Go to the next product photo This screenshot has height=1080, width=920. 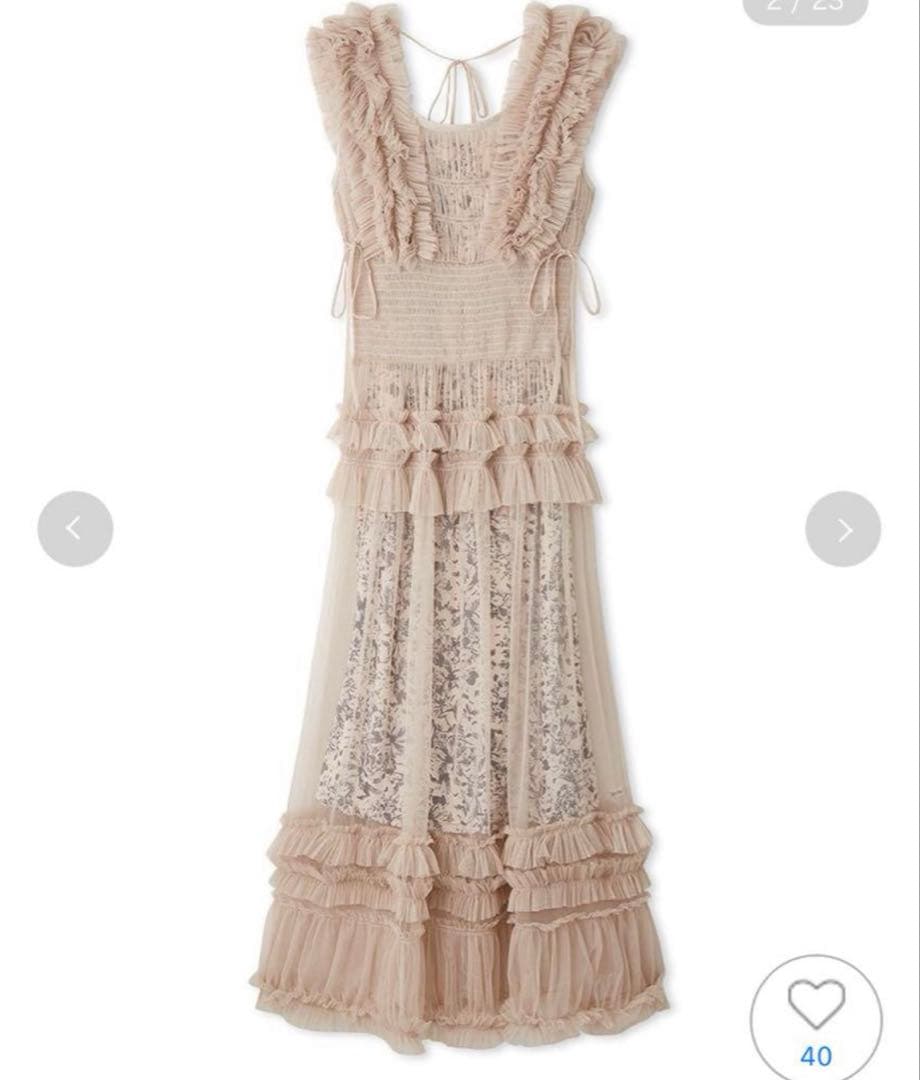click(843, 529)
